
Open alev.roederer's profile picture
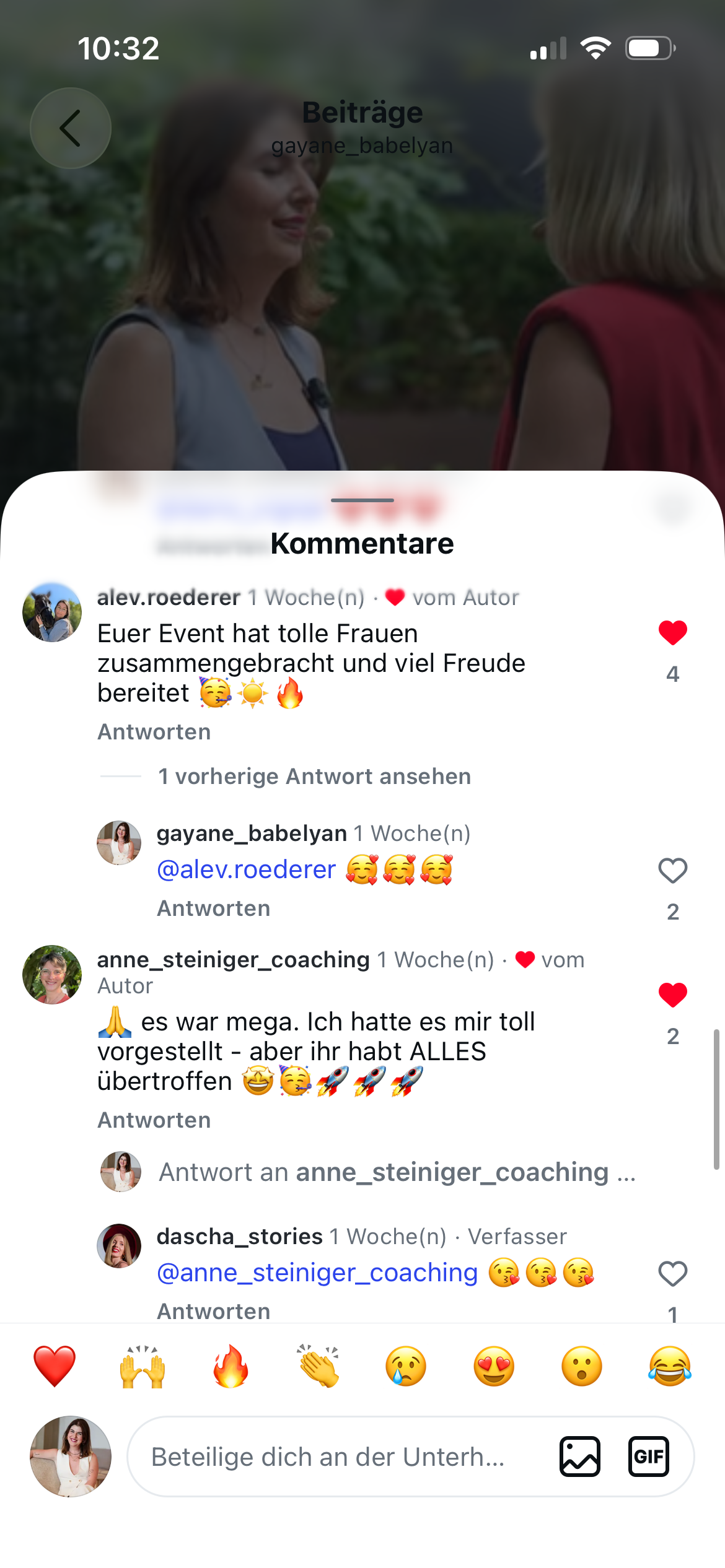click(52, 612)
